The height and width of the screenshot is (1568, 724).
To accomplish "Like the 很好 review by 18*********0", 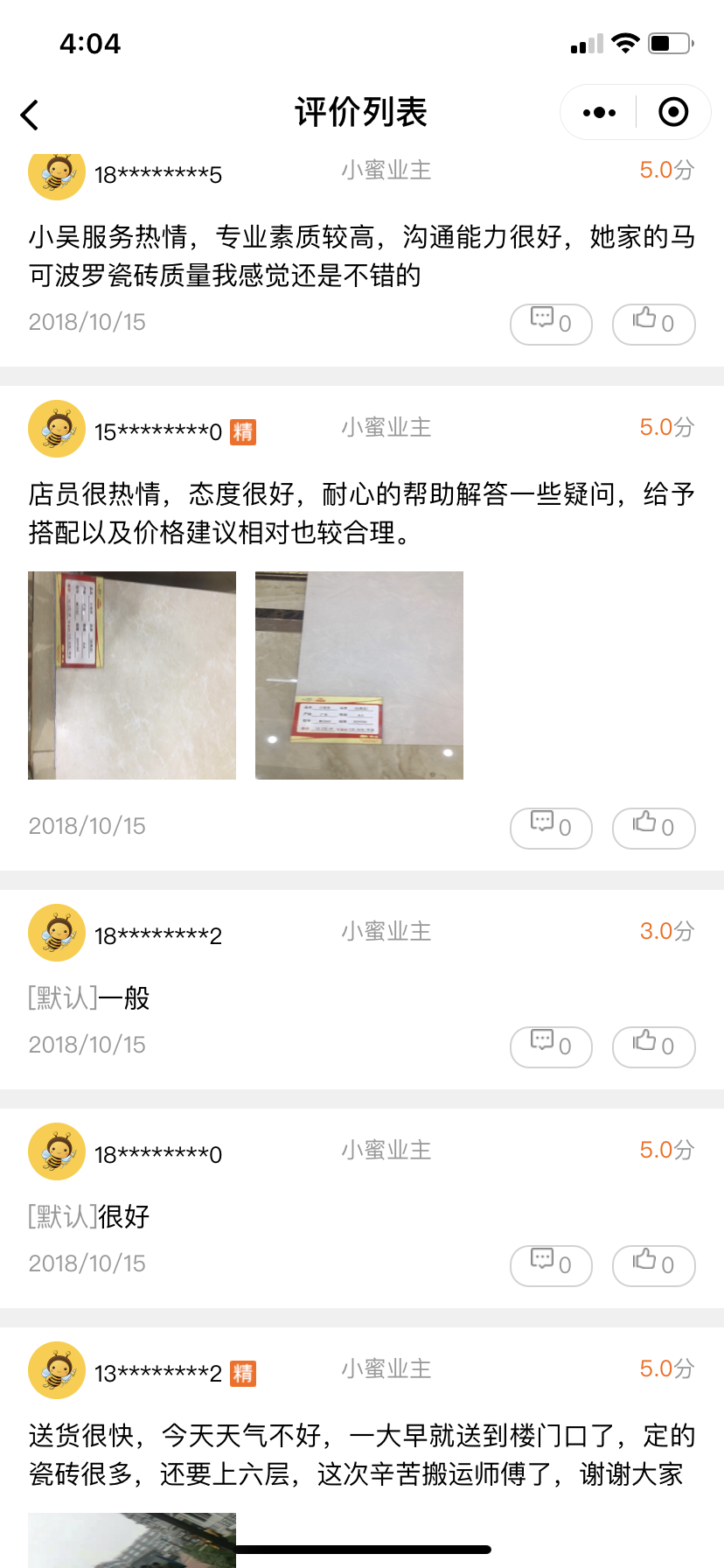I will click(653, 1265).
